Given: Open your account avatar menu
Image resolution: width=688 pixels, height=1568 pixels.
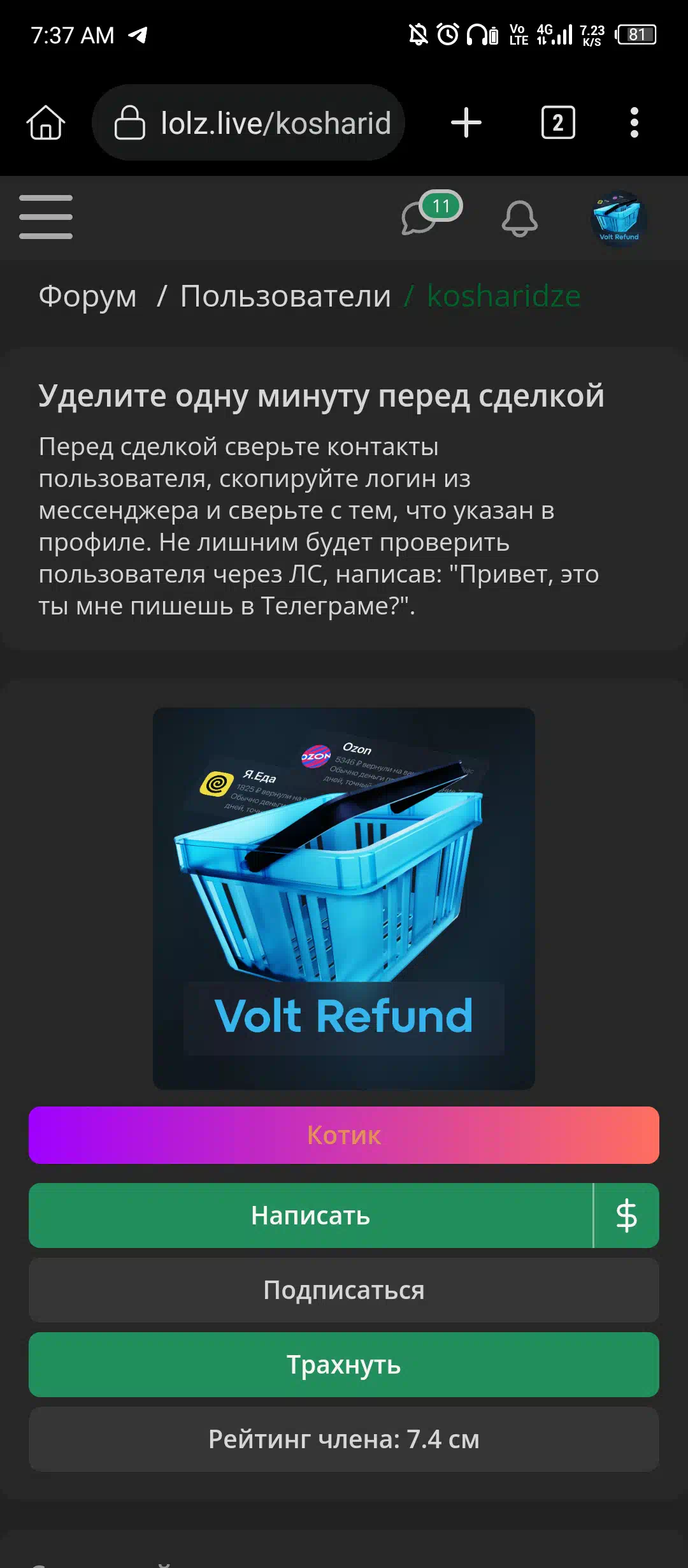Looking at the screenshot, I should pos(619,218).
